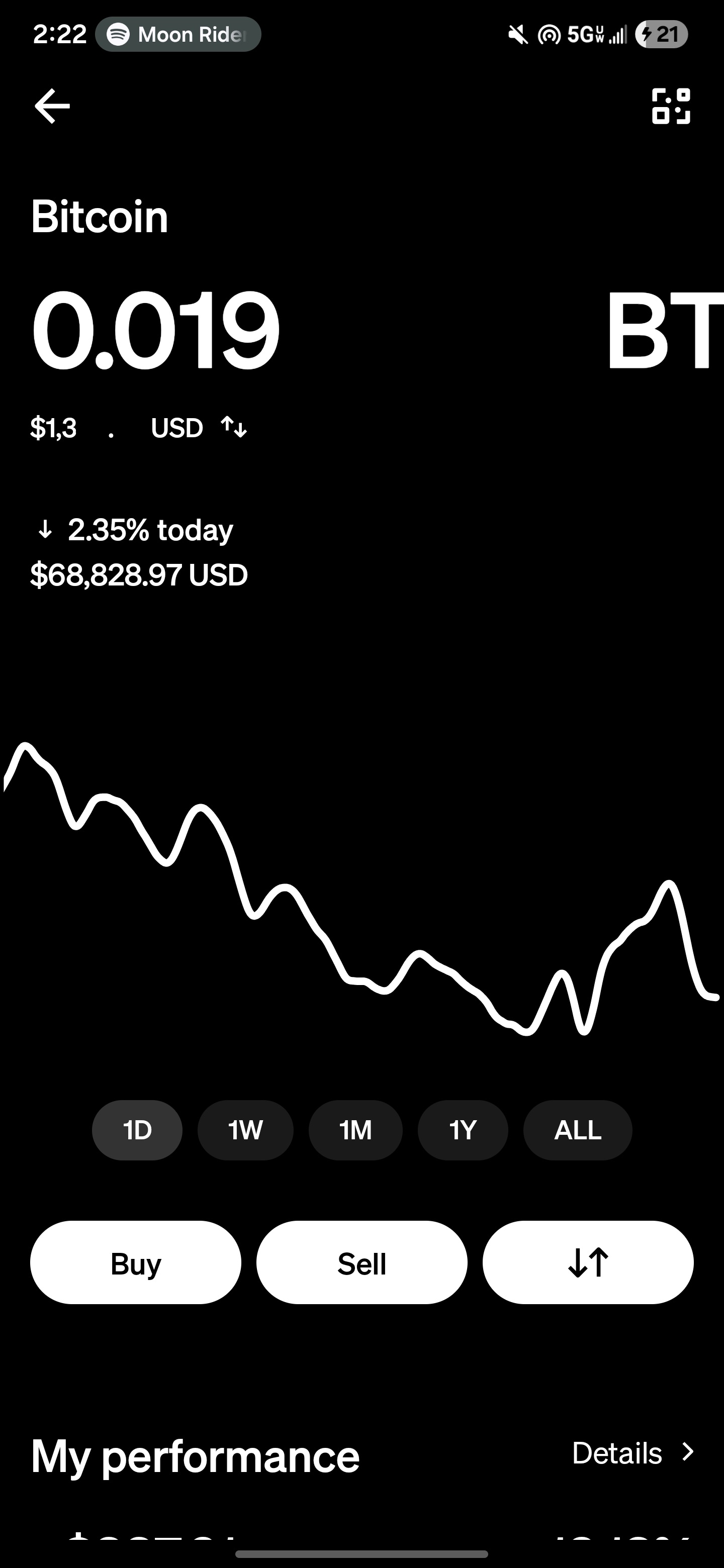The width and height of the screenshot is (724, 1568).
Task: Show the 1M price chart
Action: point(355,1130)
